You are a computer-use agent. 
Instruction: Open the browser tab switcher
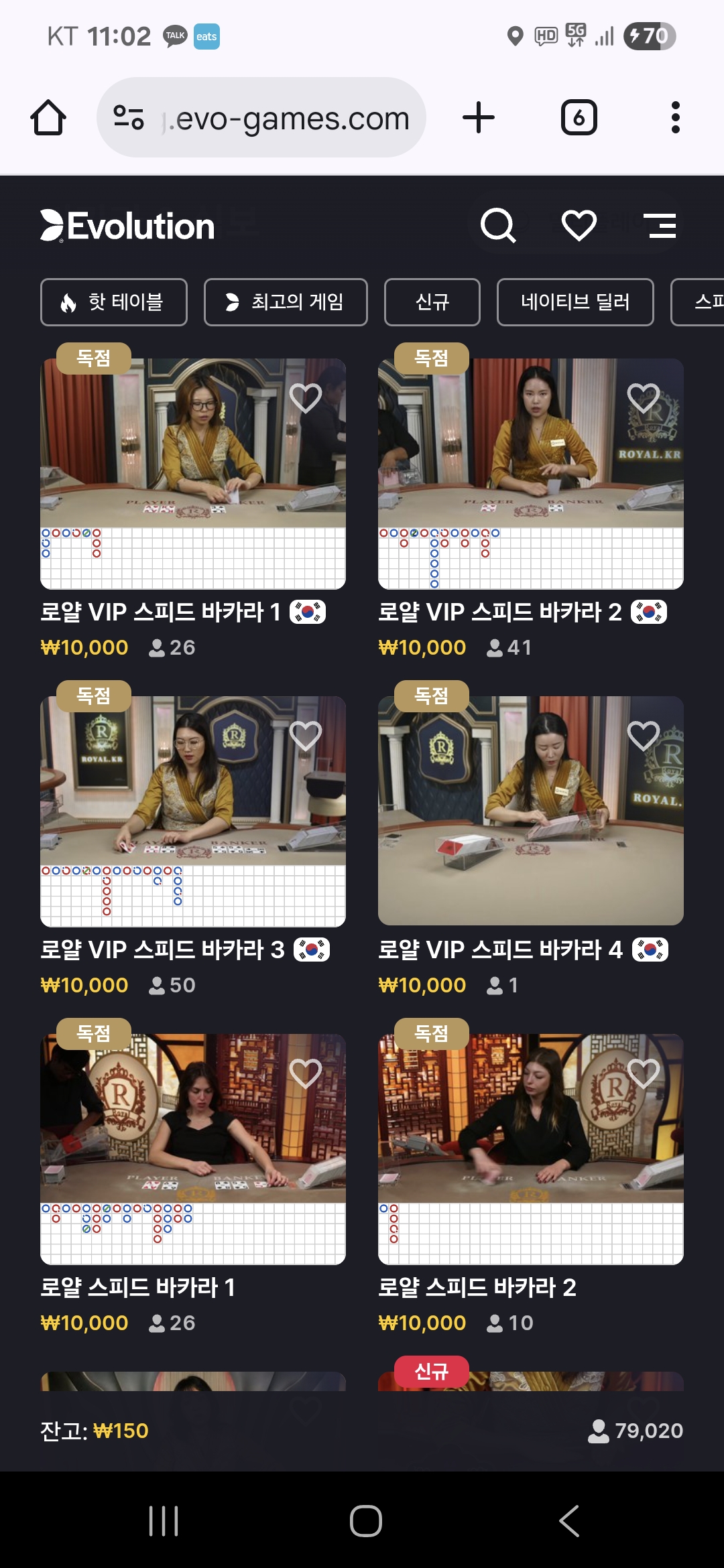[579, 118]
